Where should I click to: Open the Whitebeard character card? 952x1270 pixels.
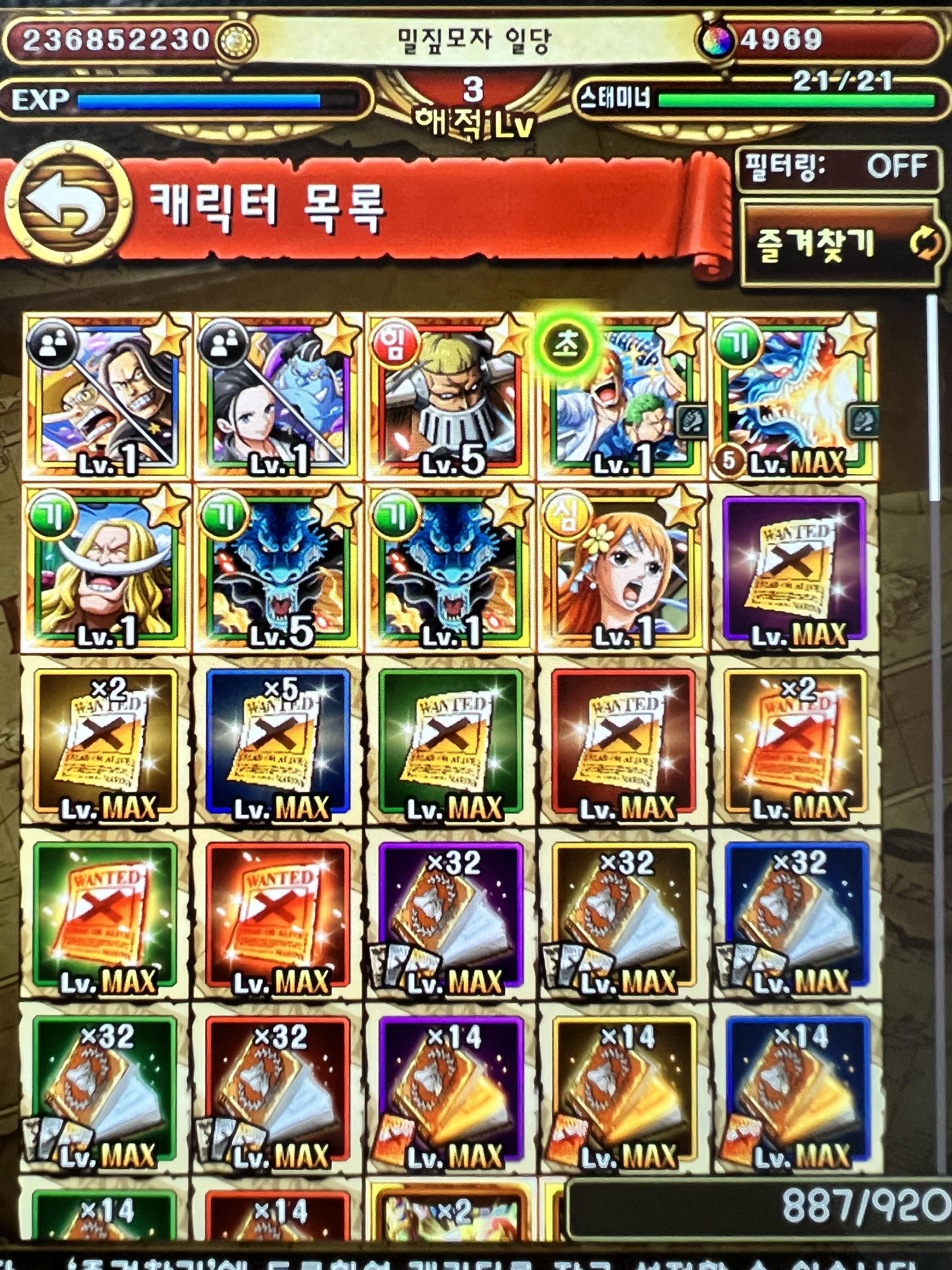tap(106, 569)
